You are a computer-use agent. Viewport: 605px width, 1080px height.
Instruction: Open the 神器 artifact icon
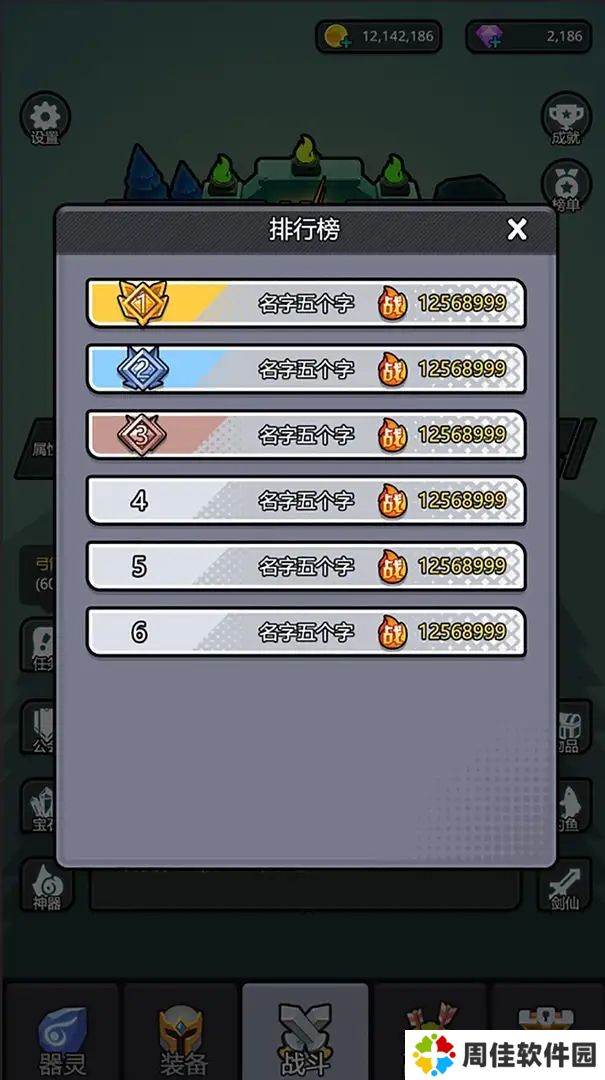coord(45,885)
